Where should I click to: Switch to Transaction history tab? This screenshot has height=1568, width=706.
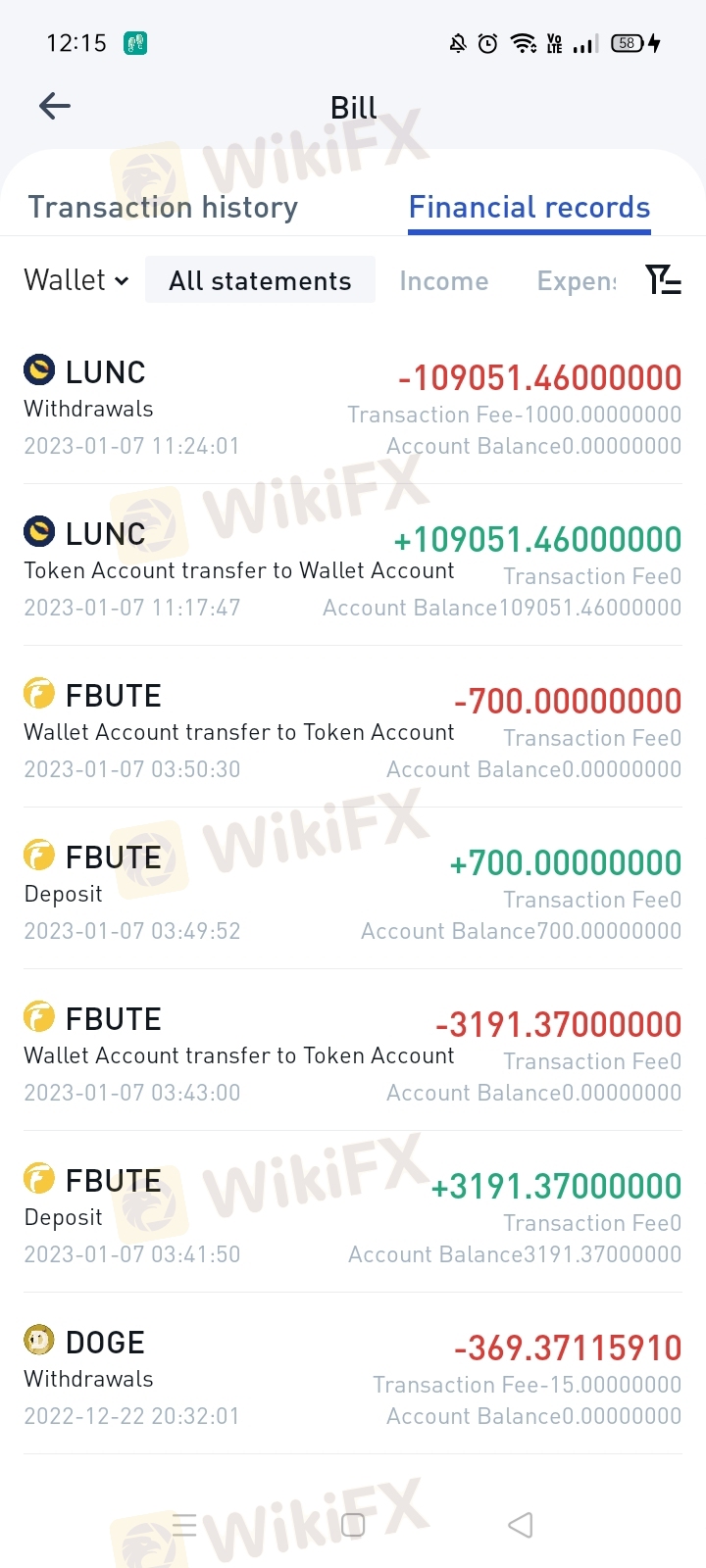pyautogui.click(x=163, y=208)
